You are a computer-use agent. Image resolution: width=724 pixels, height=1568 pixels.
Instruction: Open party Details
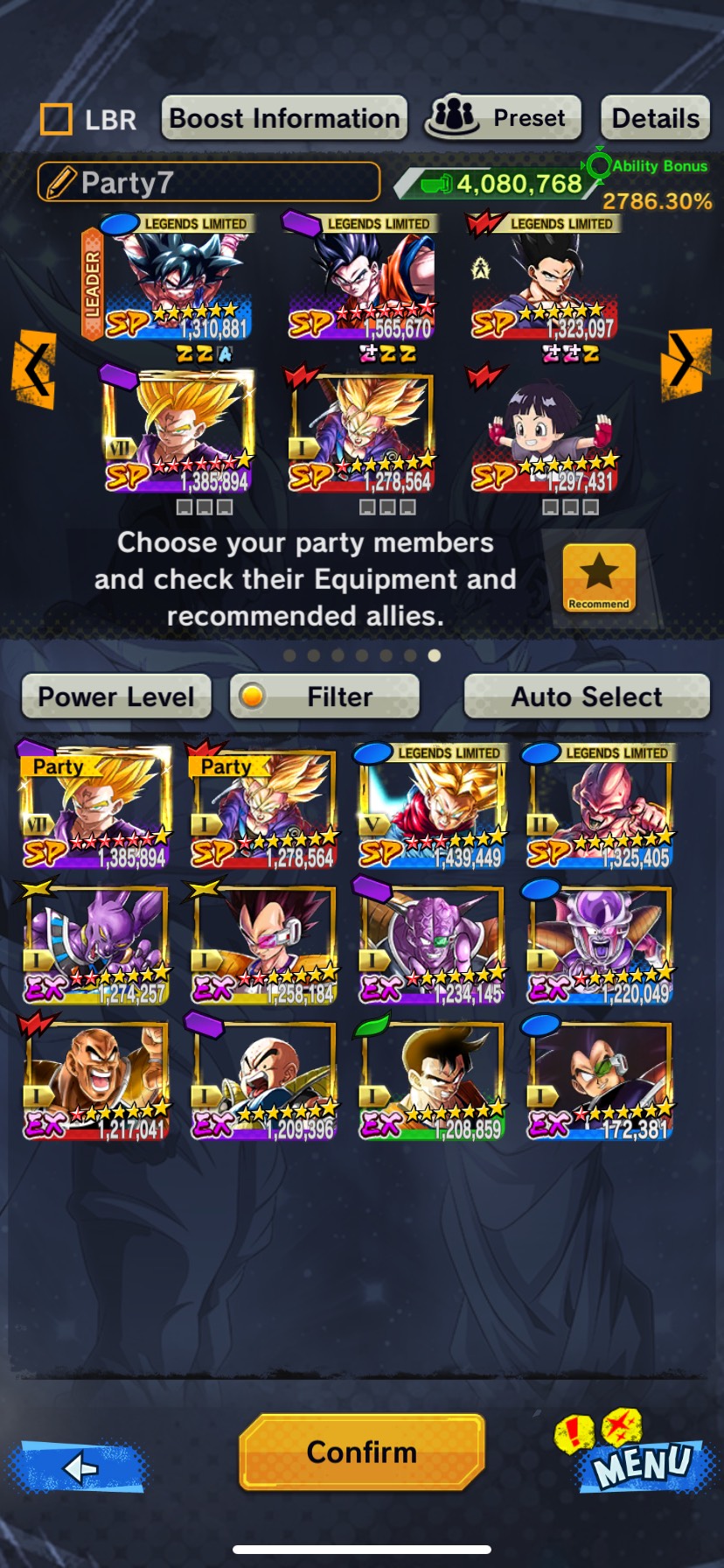pyautogui.click(x=655, y=118)
